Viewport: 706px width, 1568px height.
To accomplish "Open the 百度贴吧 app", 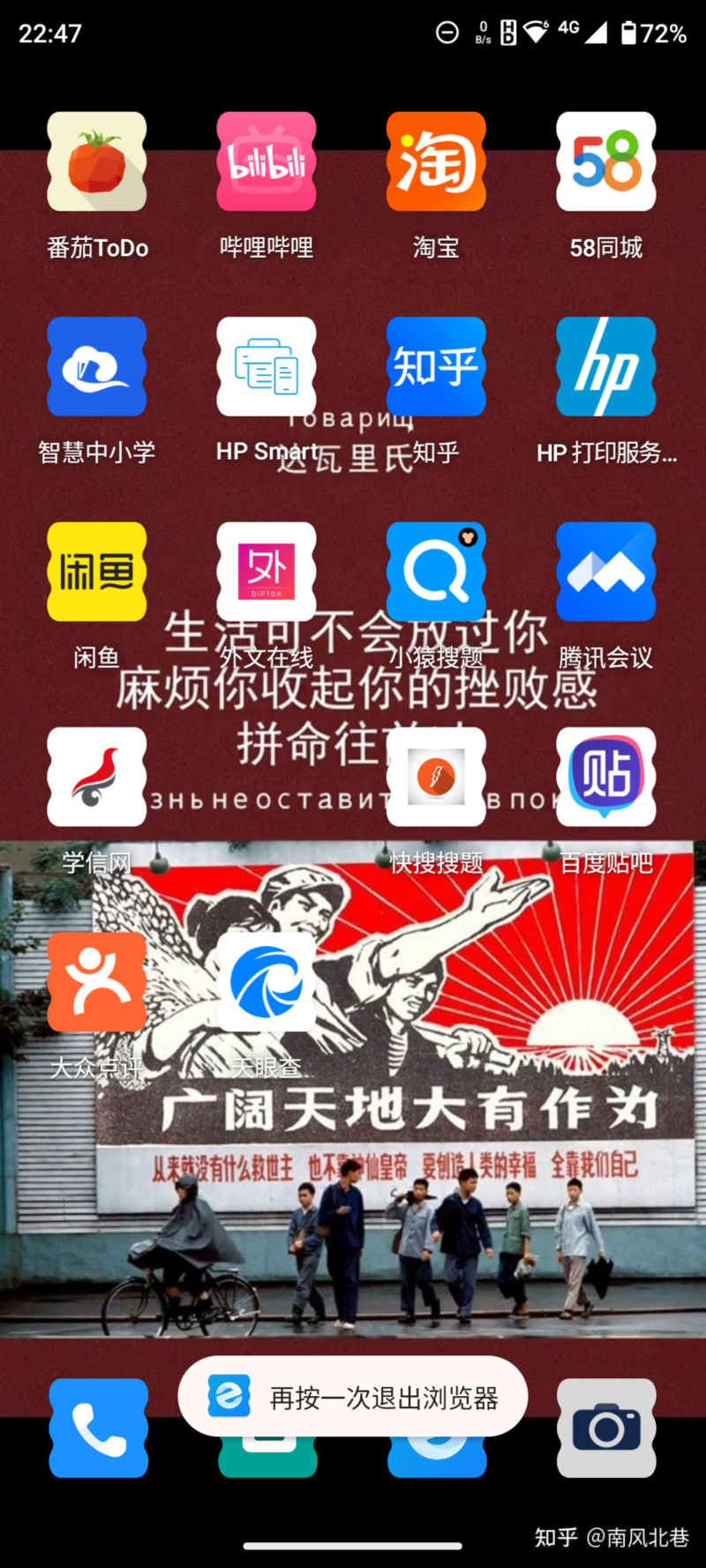I will pyautogui.click(x=605, y=776).
